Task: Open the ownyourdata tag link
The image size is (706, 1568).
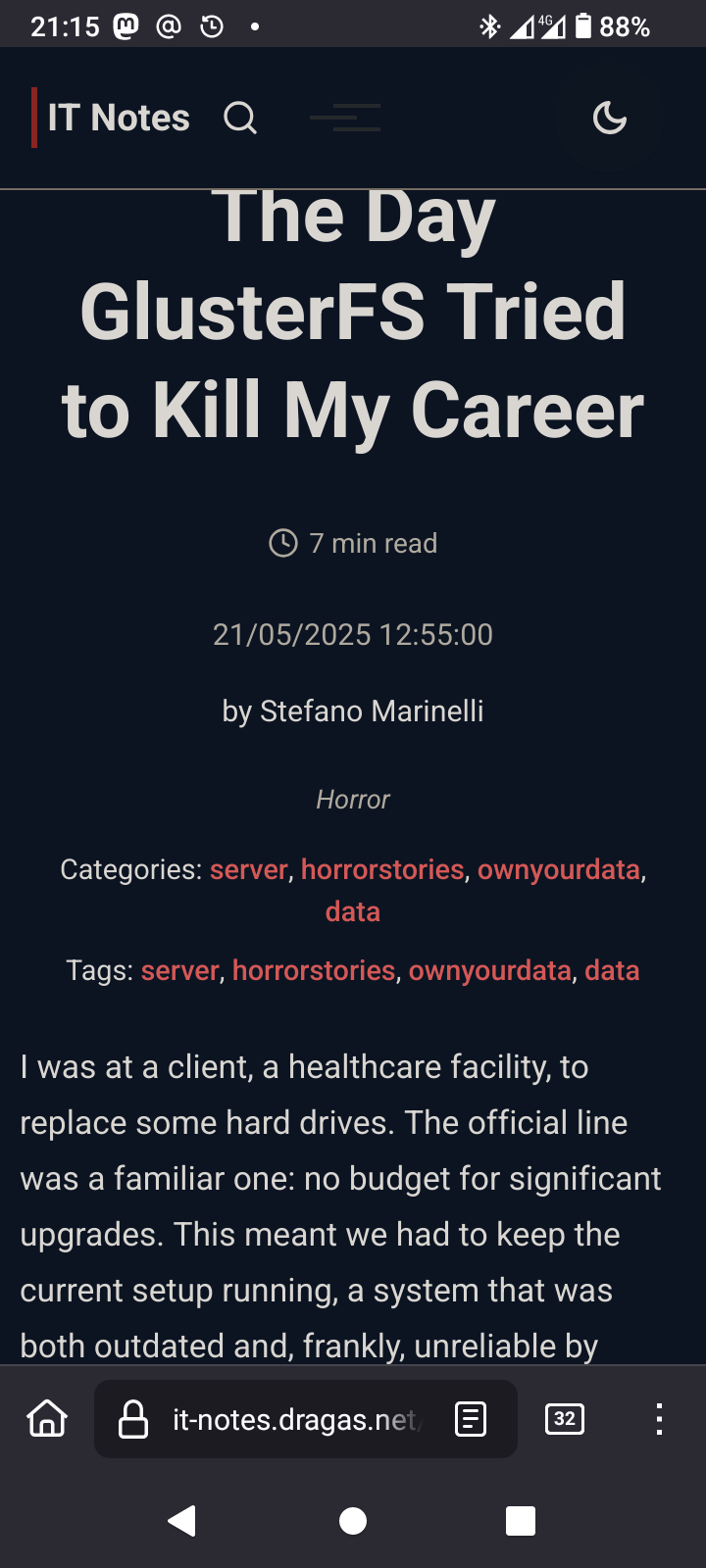Action: pos(490,970)
